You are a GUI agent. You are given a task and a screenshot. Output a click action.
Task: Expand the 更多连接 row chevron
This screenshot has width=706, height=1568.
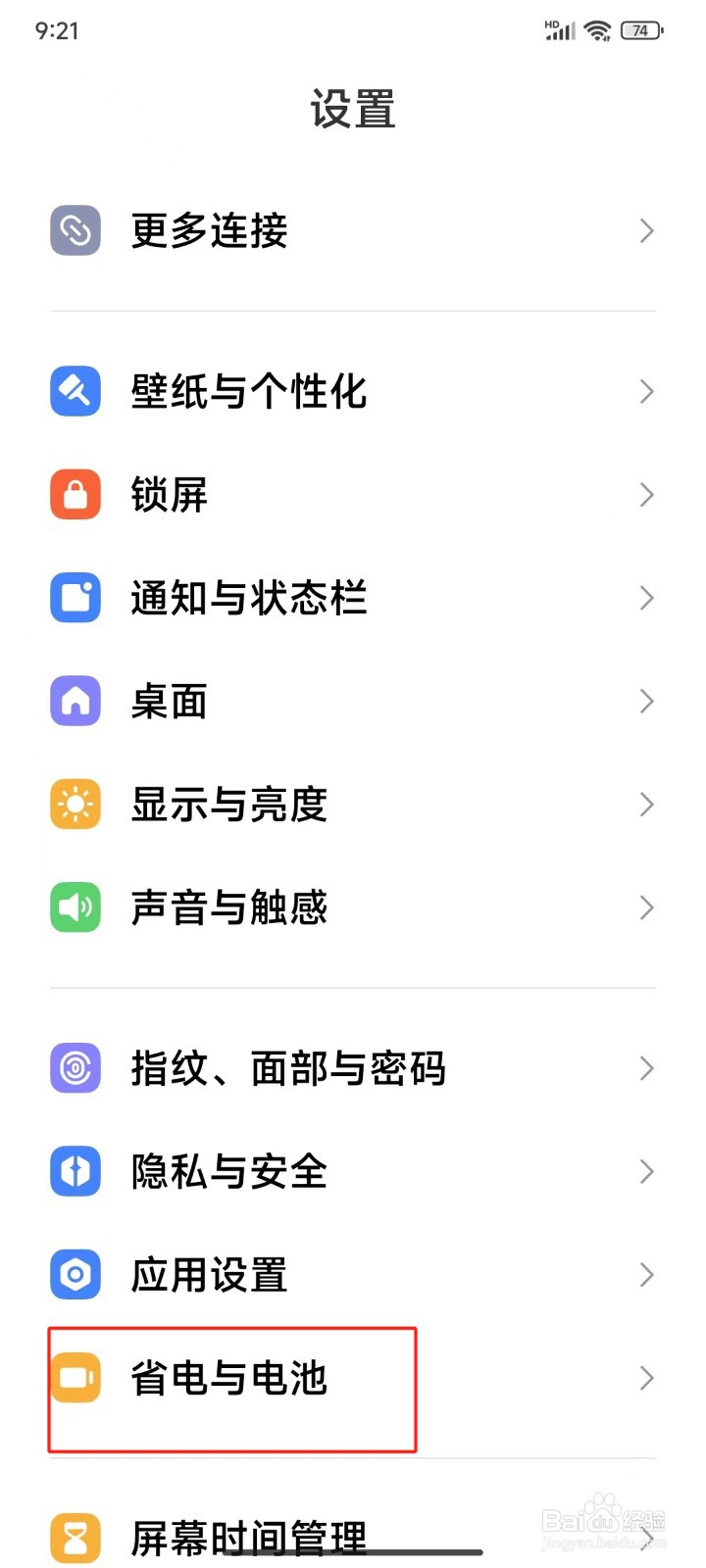[x=646, y=230]
